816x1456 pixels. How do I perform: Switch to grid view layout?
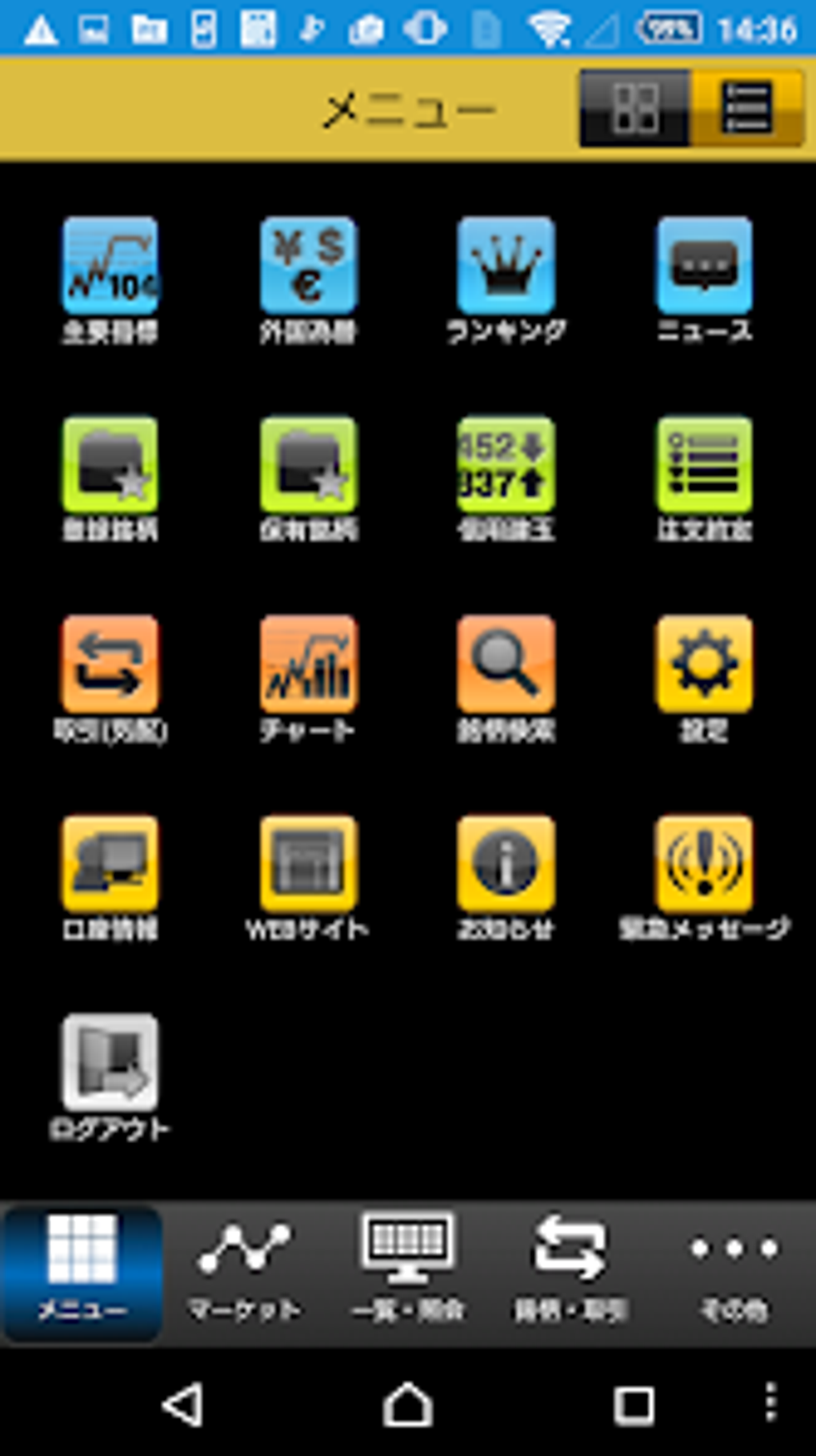(x=634, y=108)
